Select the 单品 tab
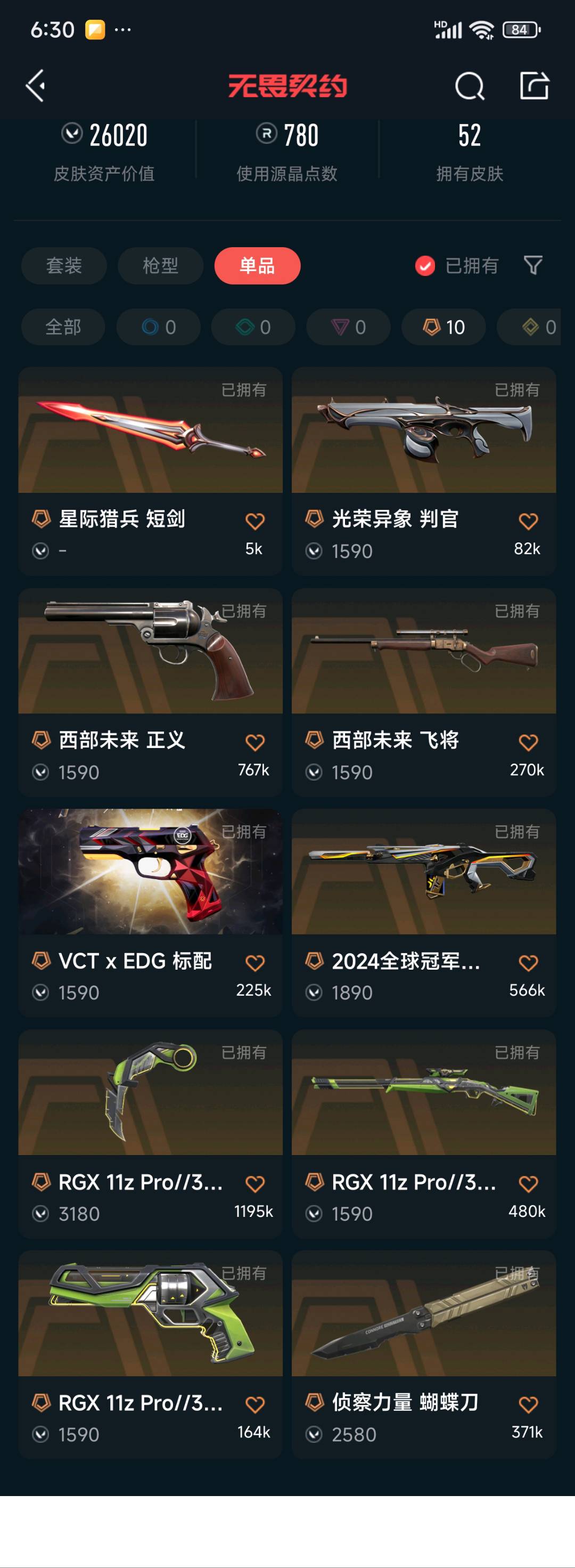 coord(257,266)
